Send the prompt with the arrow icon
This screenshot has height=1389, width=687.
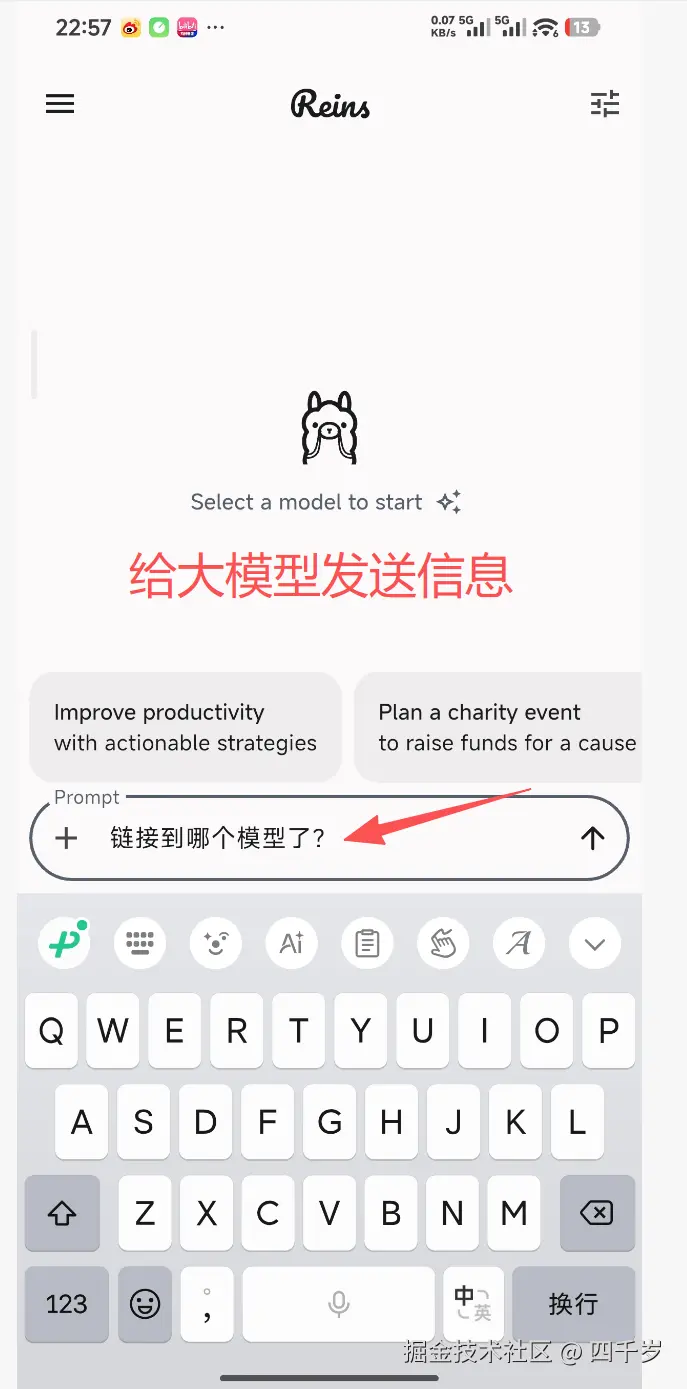[593, 838]
